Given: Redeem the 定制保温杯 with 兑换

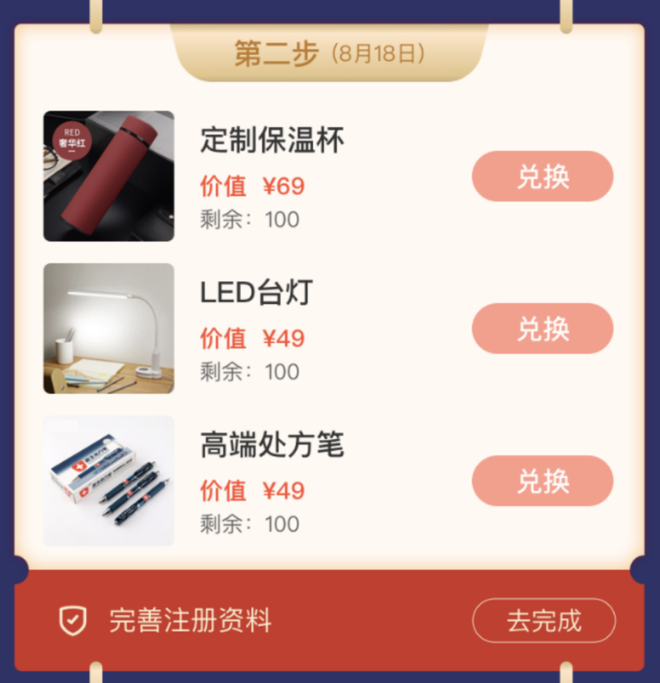Looking at the screenshot, I should click(542, 176).
